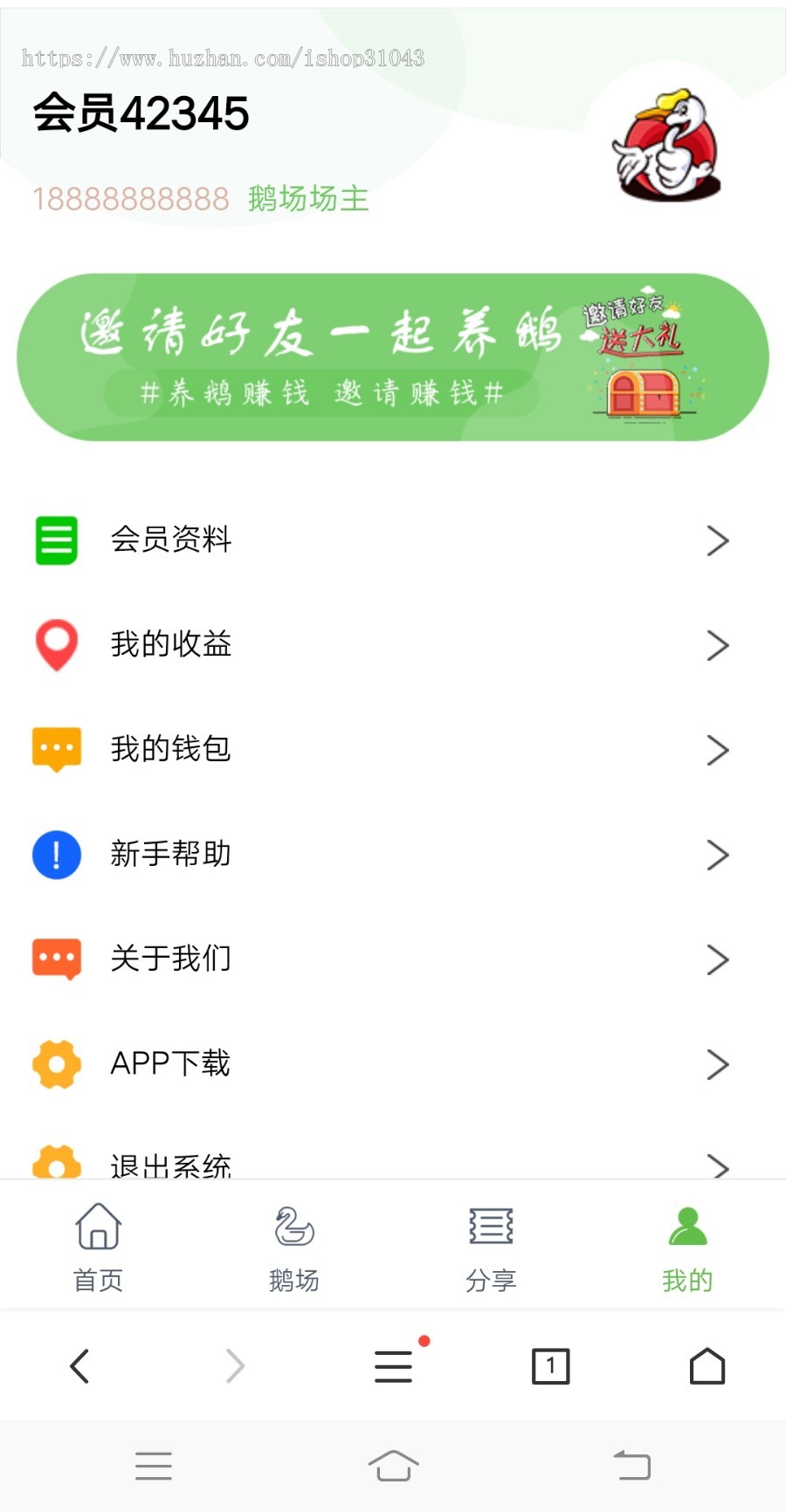Open the 鹅场场主 label link
786x1512 pixels.
click(307, 199)
